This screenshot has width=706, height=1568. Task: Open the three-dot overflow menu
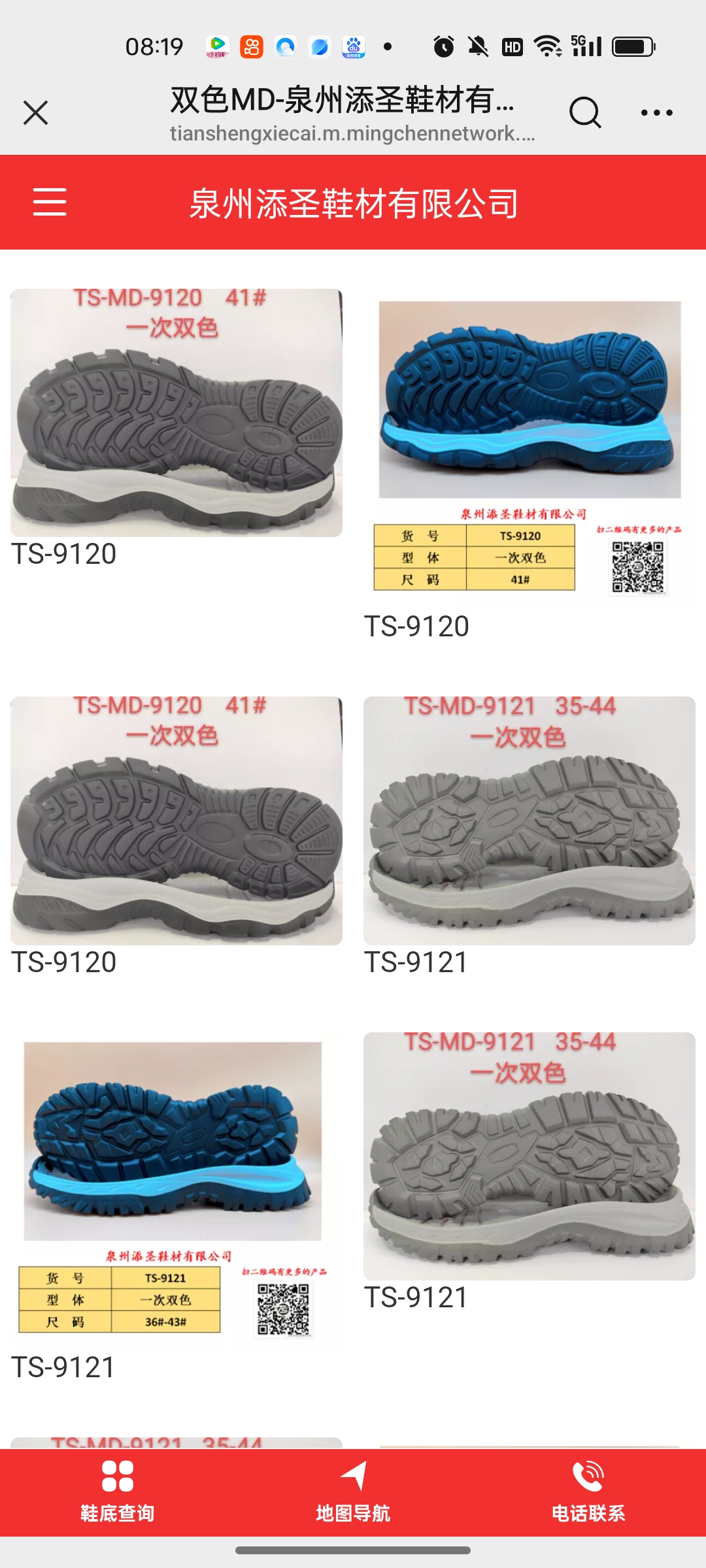click(656, 112)
